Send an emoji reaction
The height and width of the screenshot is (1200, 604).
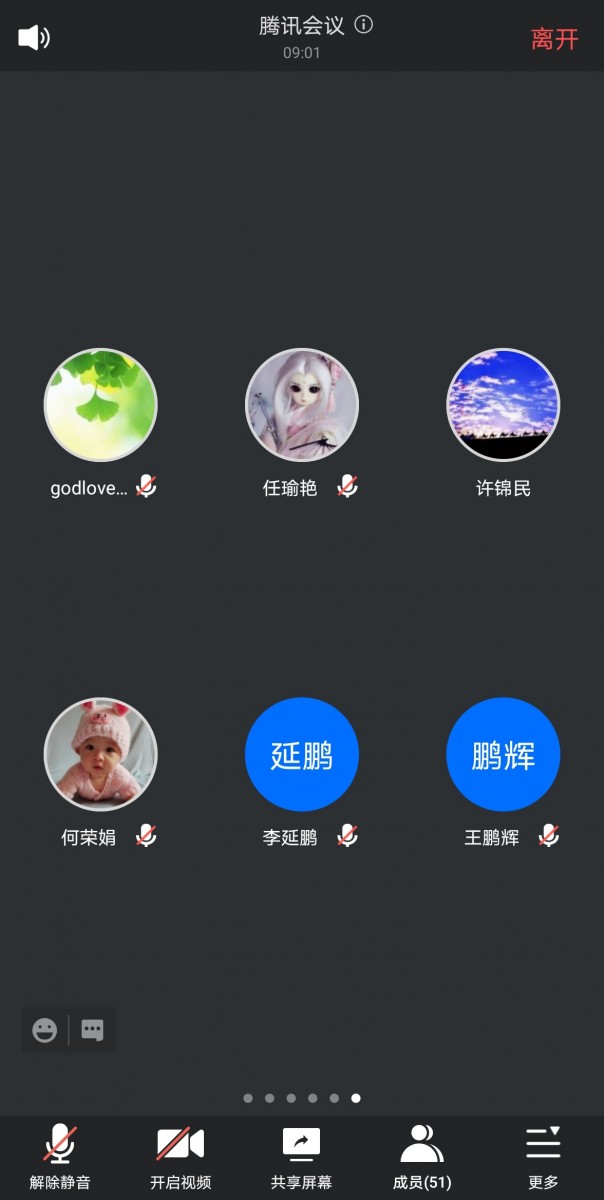pos(45,1030)
